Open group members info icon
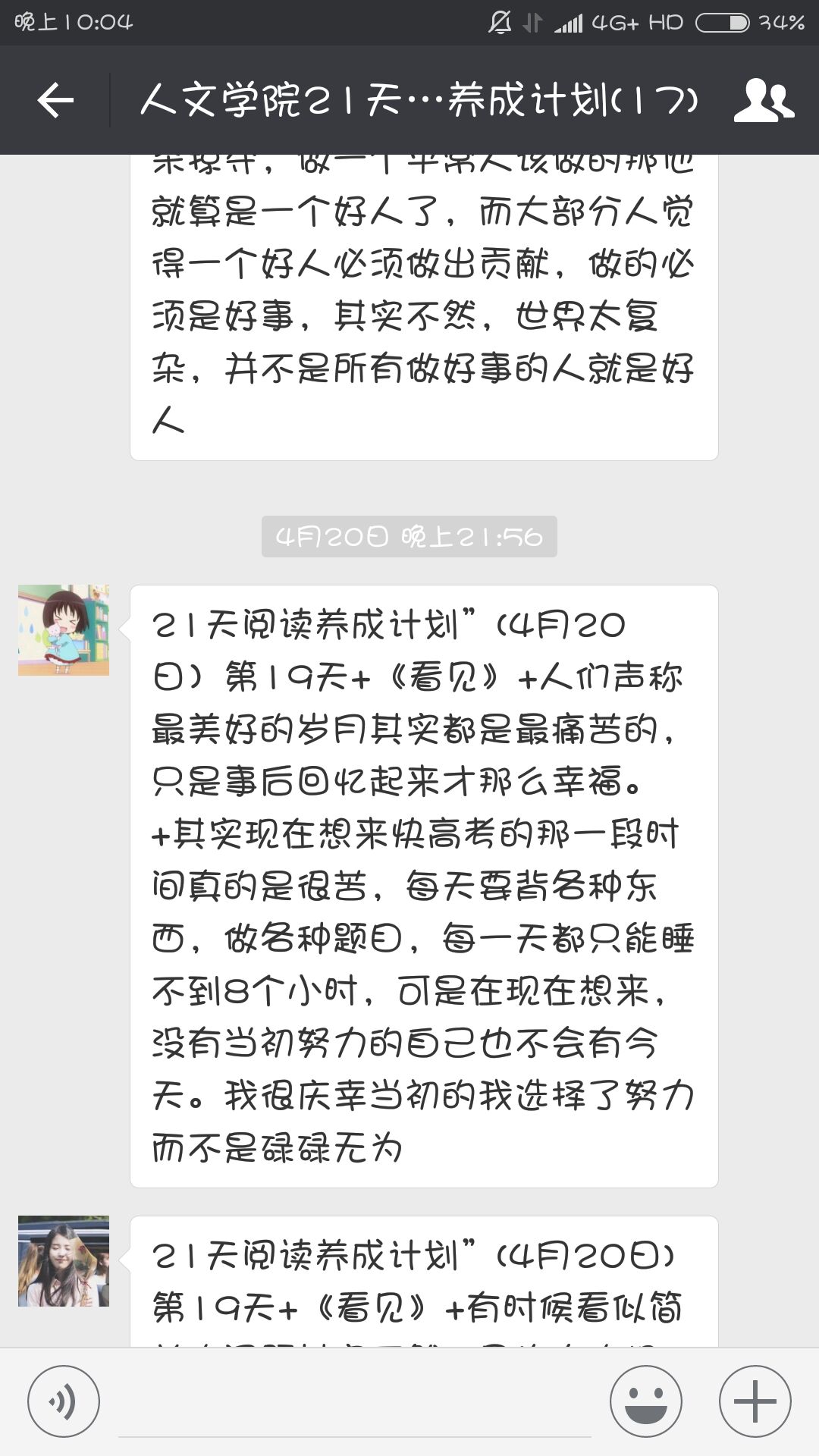Screen dimensions: 819x1456 click(x=764, y=100)
